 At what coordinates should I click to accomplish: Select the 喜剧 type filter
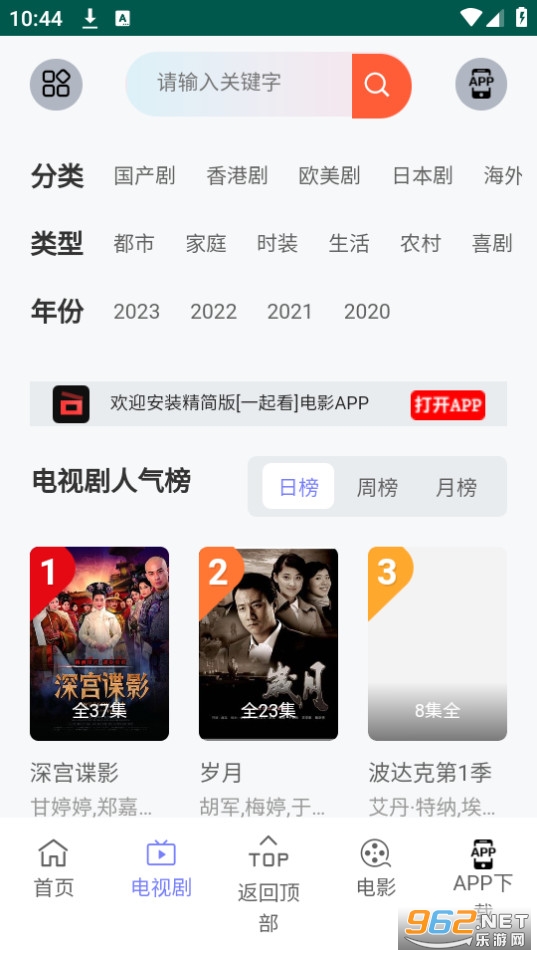click(x=492, y=243)
